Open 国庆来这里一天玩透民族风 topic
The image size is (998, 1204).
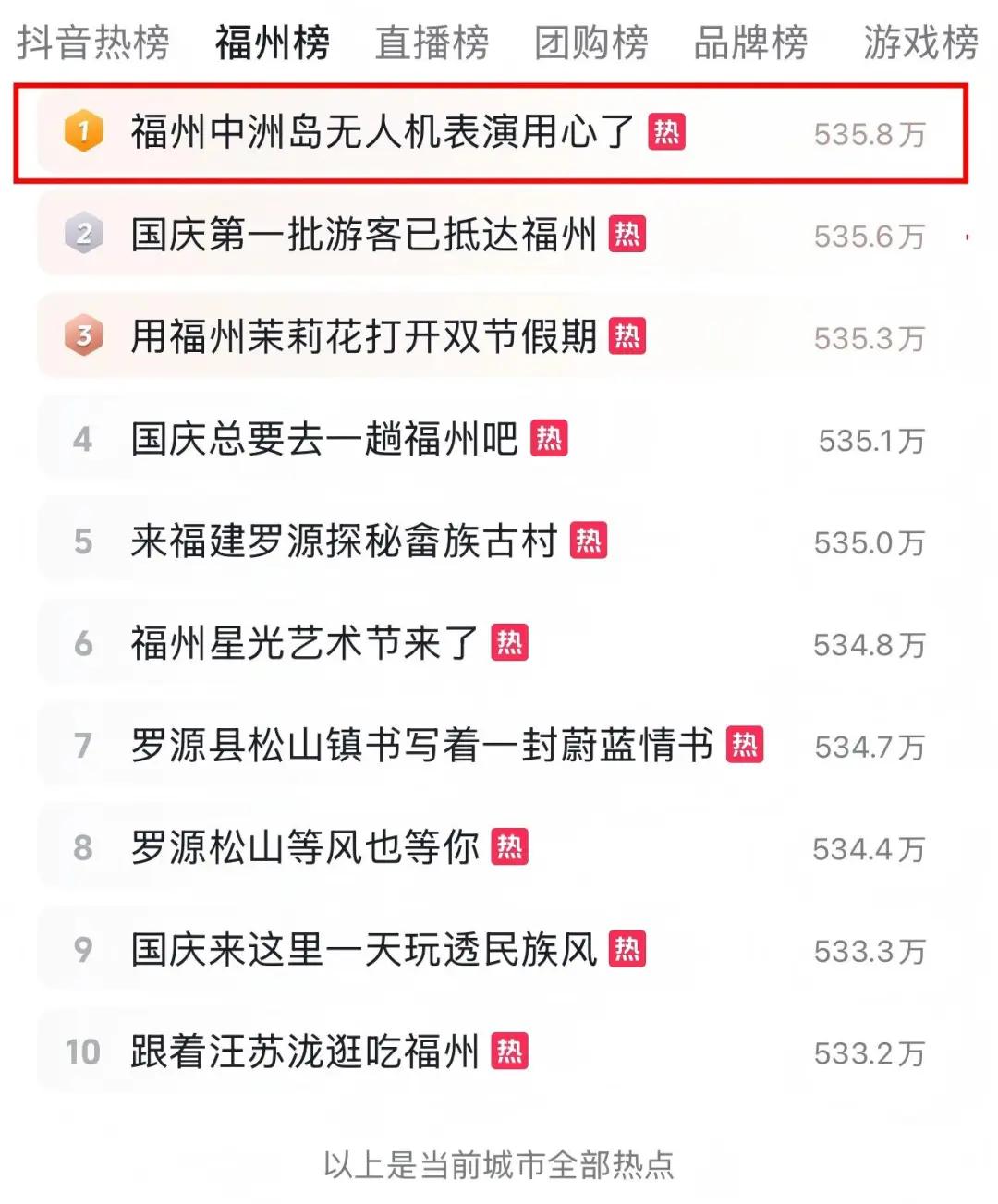(x=363, y=950)
